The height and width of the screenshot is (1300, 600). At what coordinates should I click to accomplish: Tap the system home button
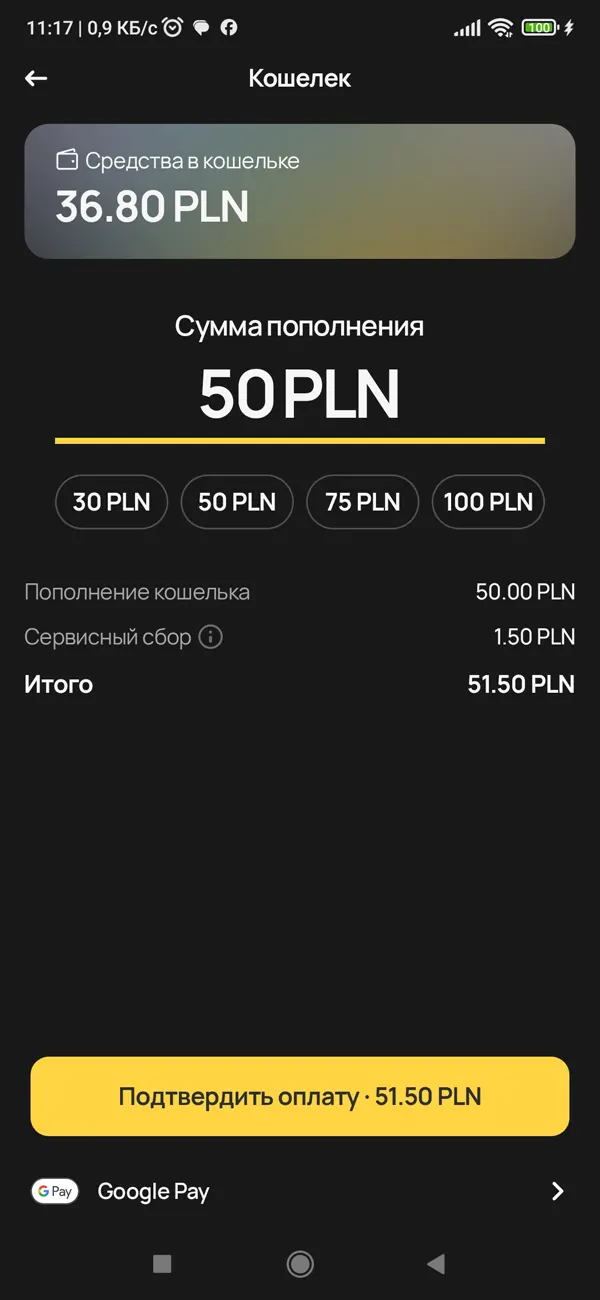[x=300, y=1264]
